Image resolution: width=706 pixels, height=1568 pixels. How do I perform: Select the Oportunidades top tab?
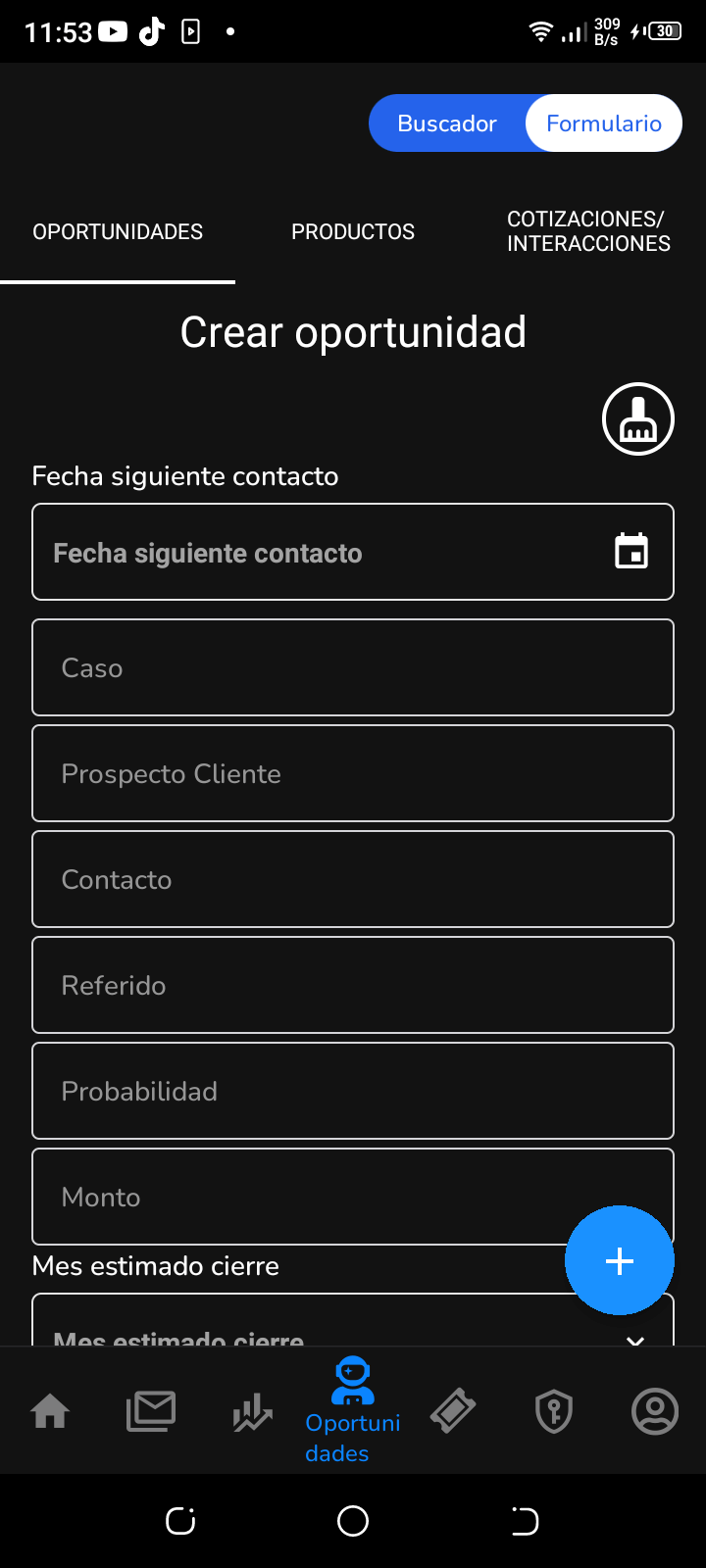click(118, 232)
